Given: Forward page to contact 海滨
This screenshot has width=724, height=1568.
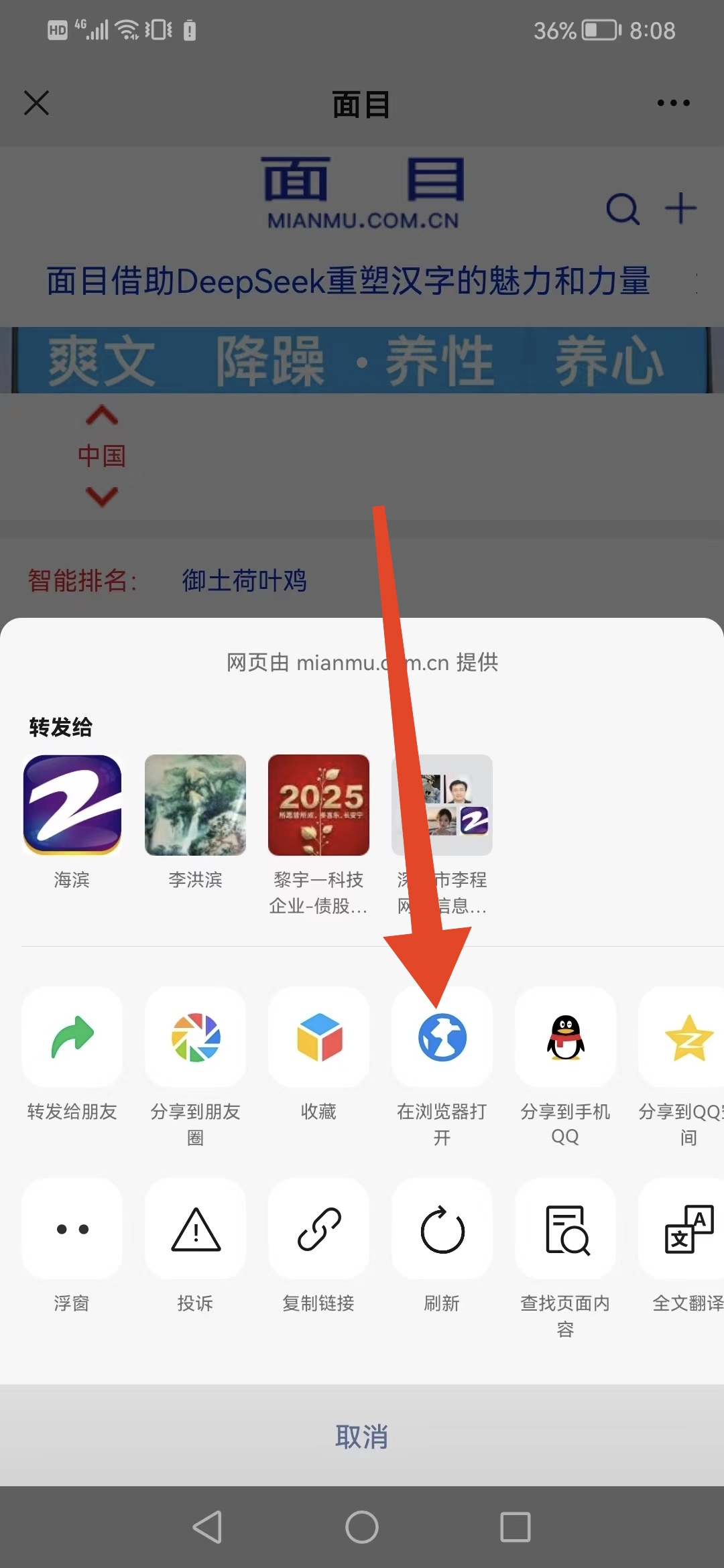Looking at the screenshot, I should [x=72, y=805].
